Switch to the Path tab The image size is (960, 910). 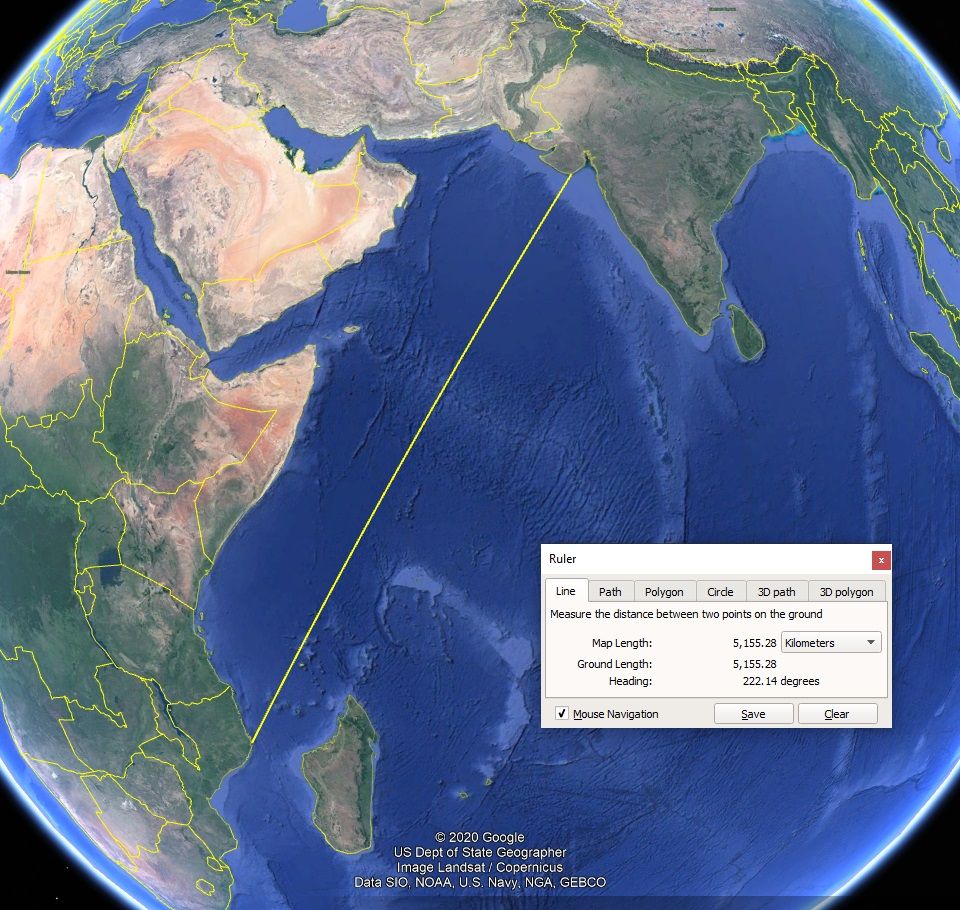(x=610, y=592)
